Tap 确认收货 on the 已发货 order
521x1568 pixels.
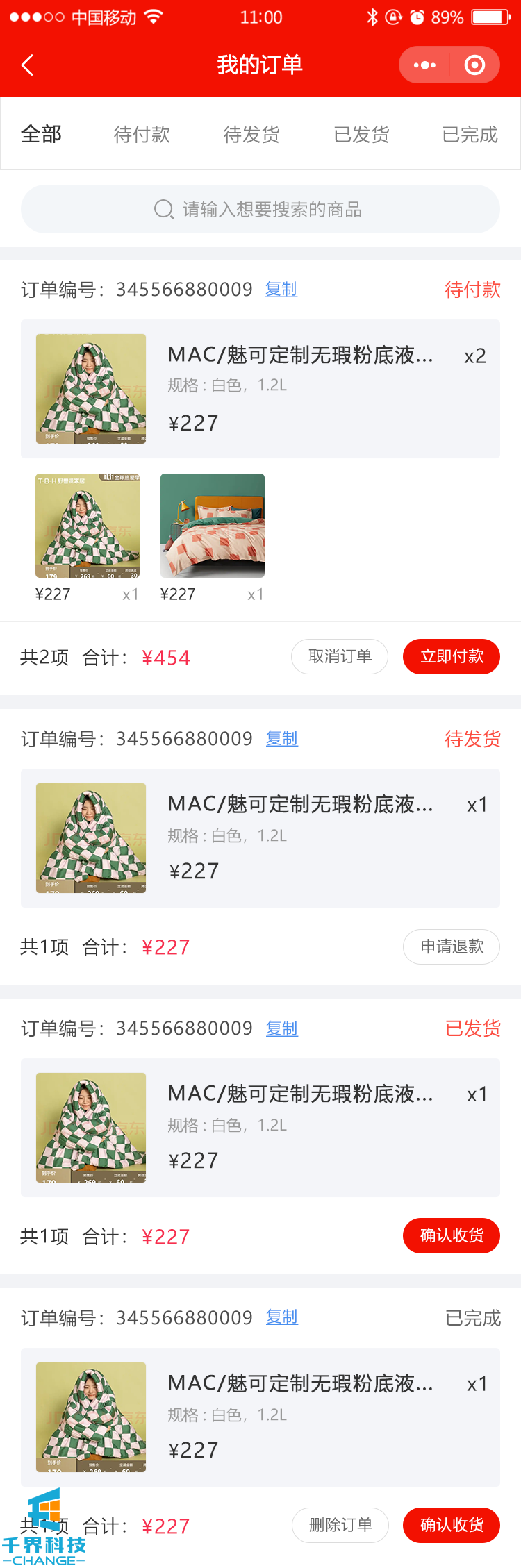452,1235
